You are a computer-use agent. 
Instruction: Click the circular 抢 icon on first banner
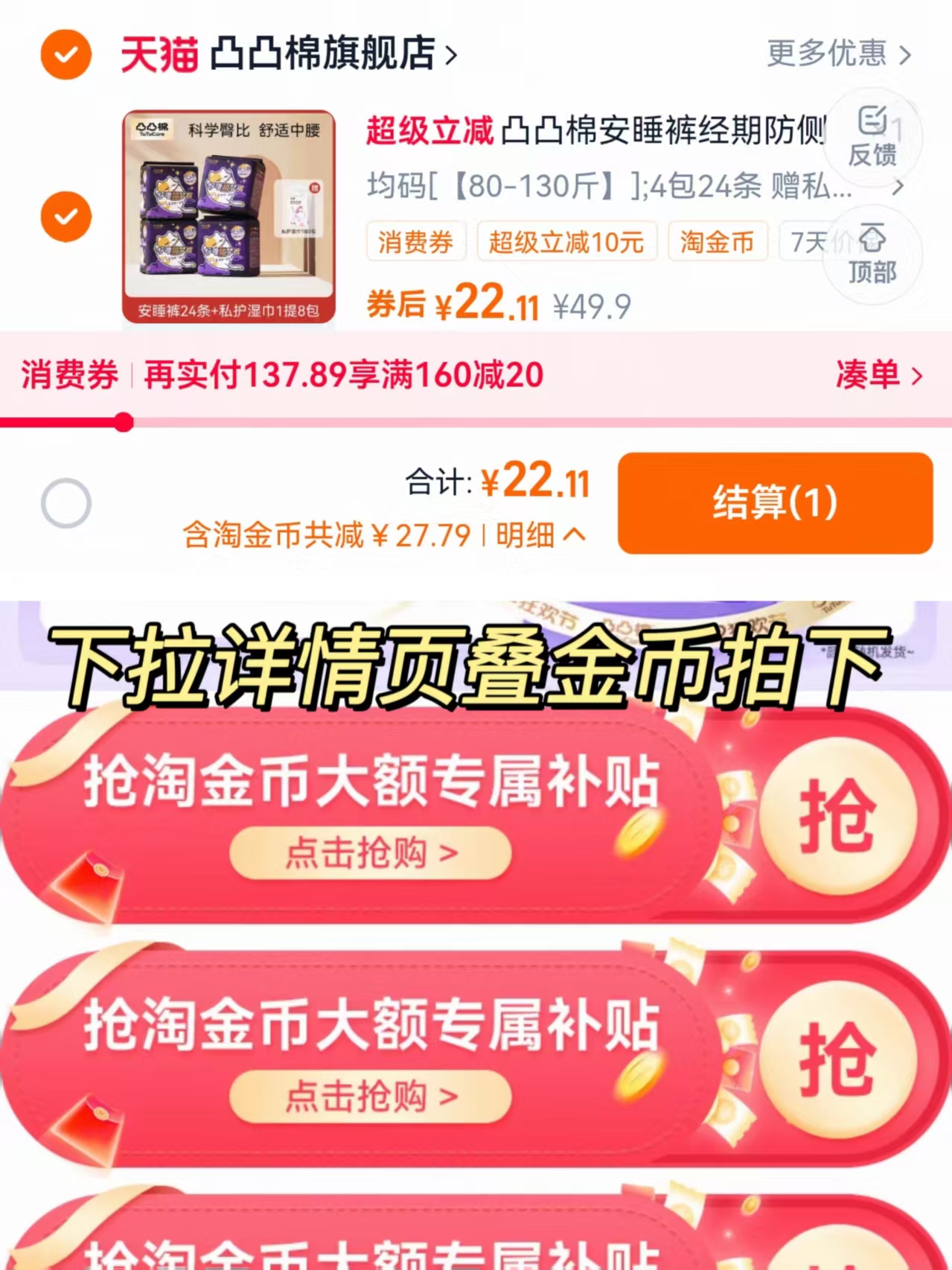[841, 816]
